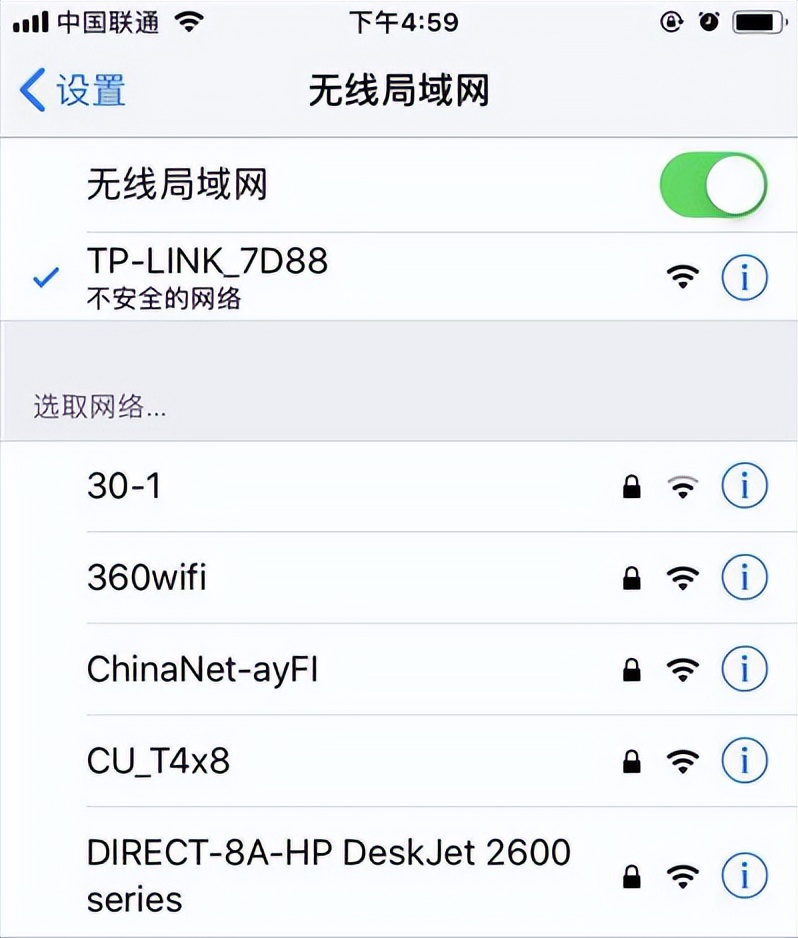Tap the info icon next to TP-LINK_7D88
This screenshot has width=798, height=938.
tap(744, 277)
